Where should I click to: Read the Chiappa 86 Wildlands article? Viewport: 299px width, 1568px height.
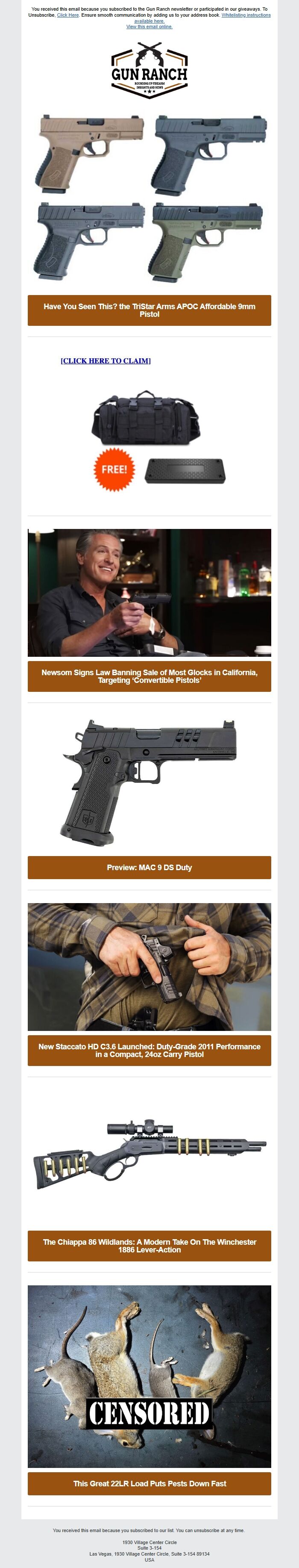(x=149, y=1246)
